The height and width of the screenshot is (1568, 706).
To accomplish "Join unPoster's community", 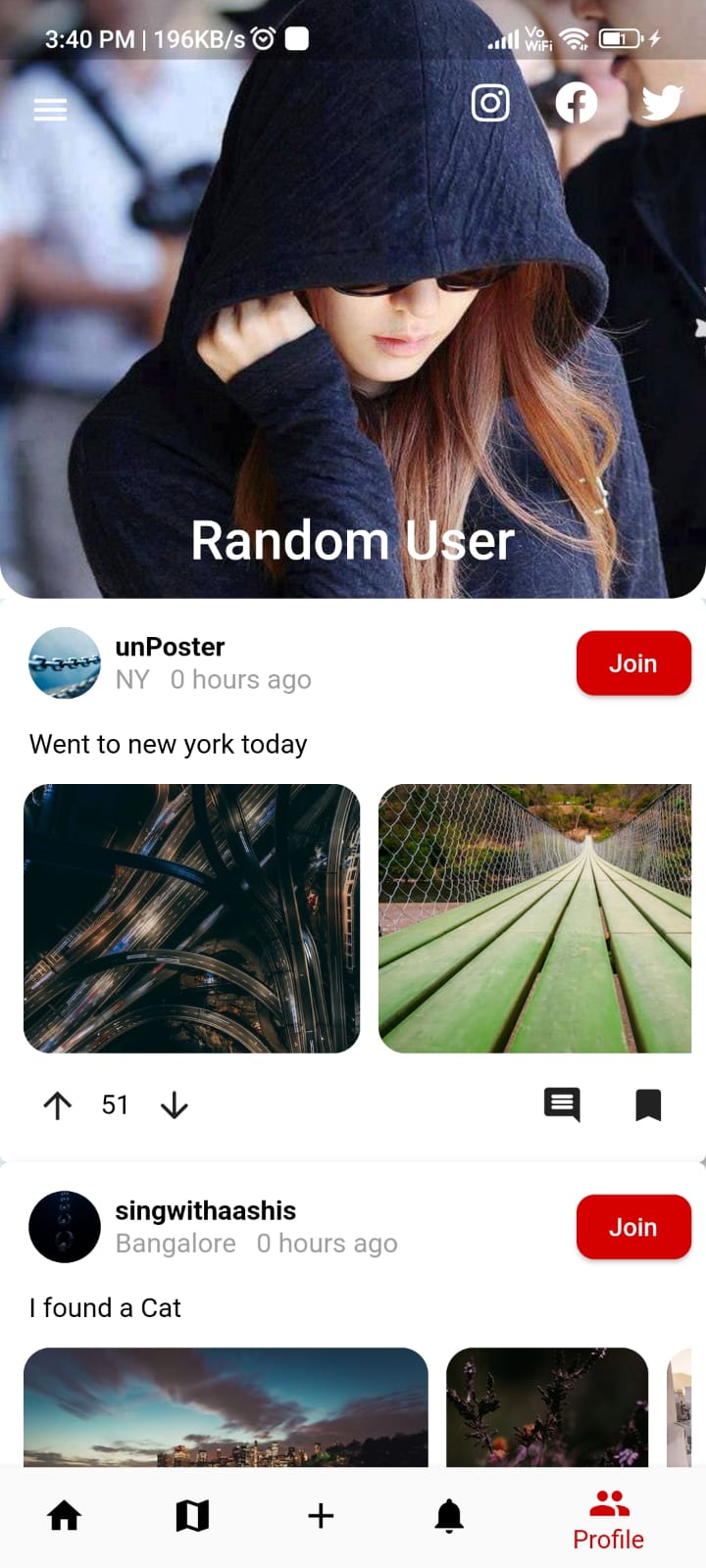I will pyautogui.click(x=633, y=663).
